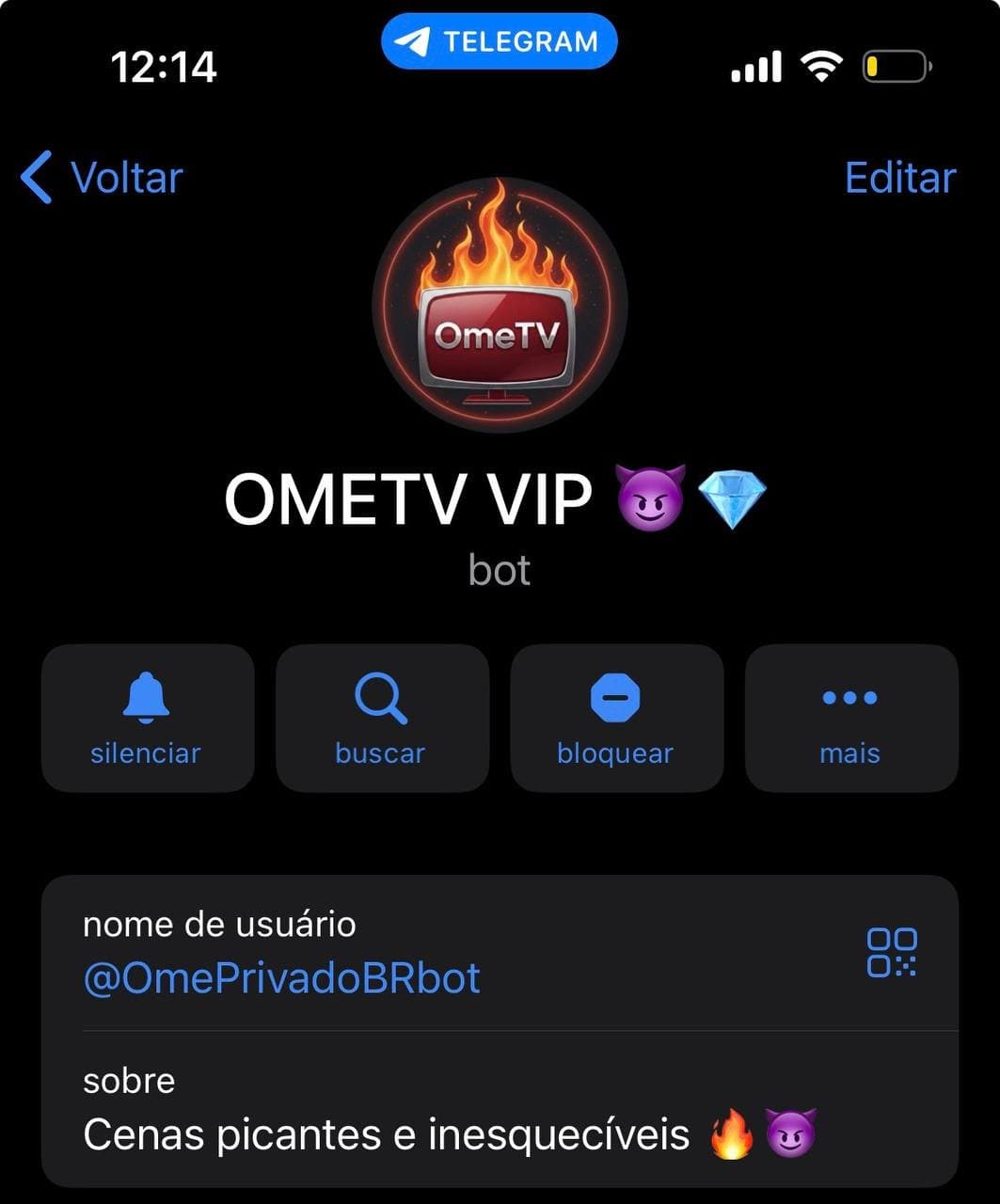The height and width of the screenshot is (1204, 1000).
Task: Mute the bot using silenciar
Action: click(x=146, y=718)
